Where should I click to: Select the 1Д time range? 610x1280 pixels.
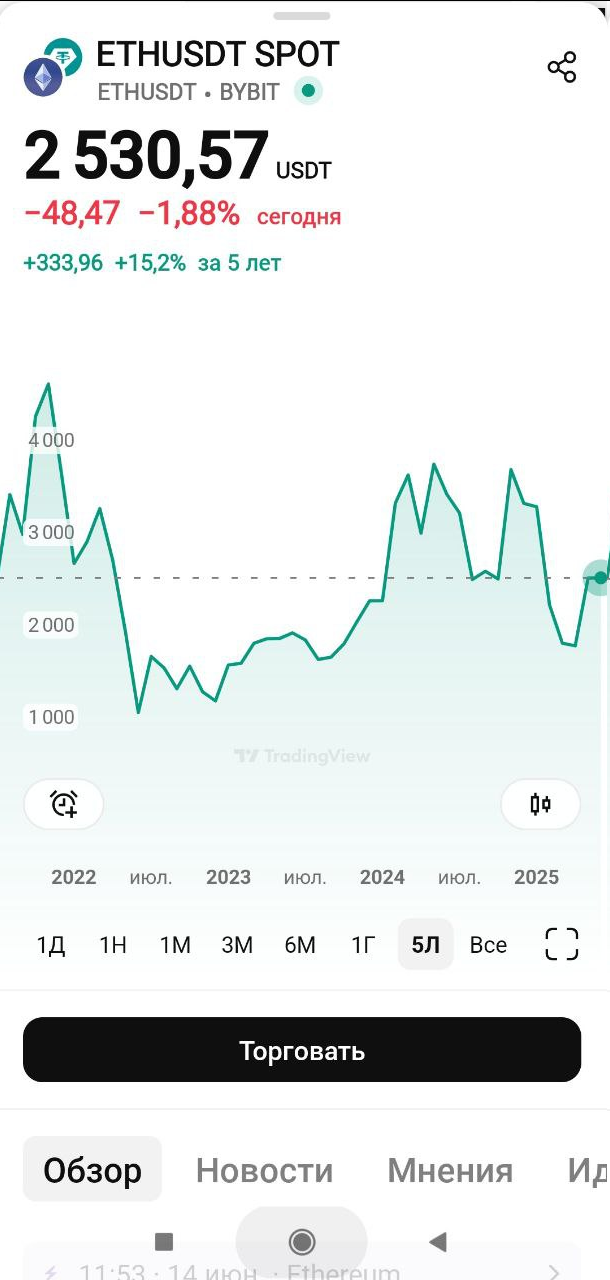pos(51,945)
